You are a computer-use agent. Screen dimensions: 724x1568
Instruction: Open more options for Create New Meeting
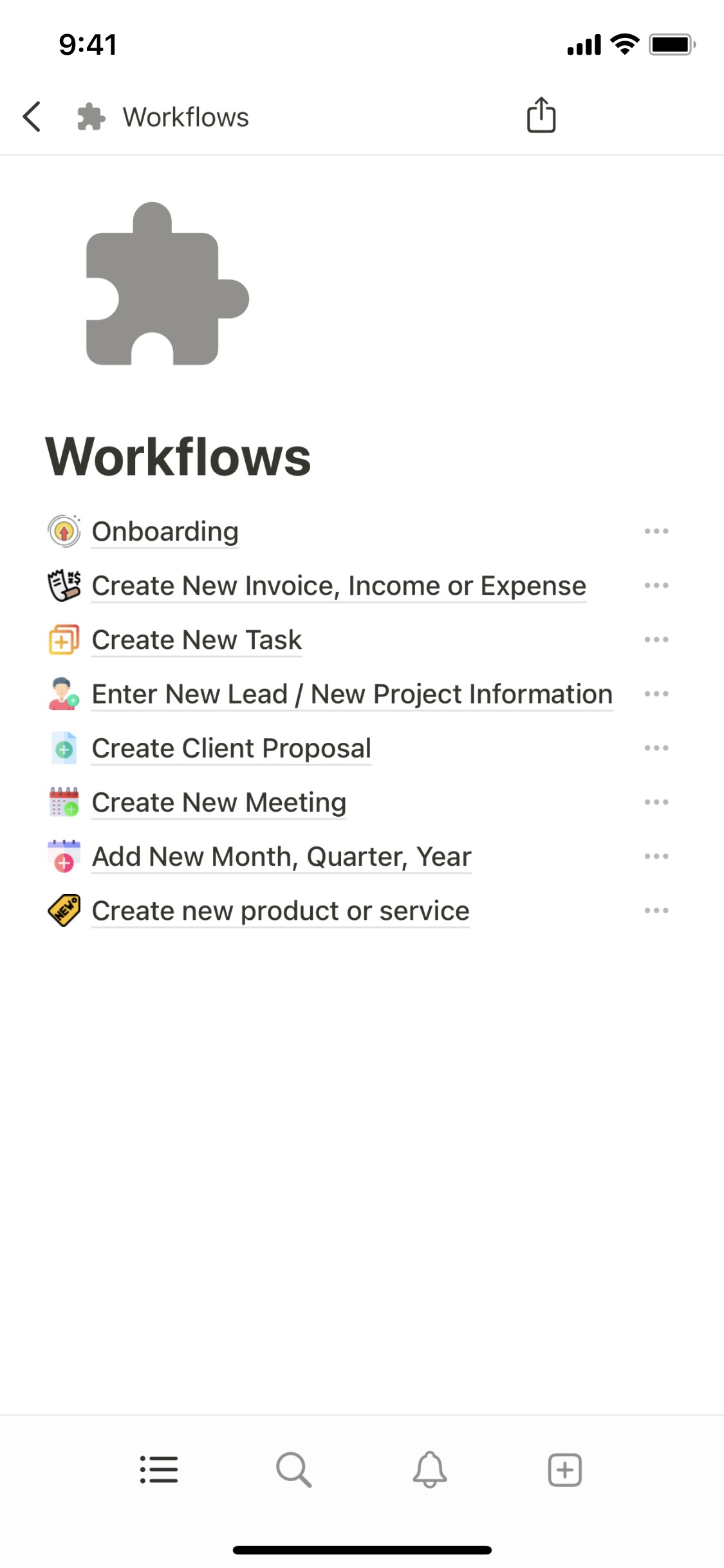[x=656, y=802]
